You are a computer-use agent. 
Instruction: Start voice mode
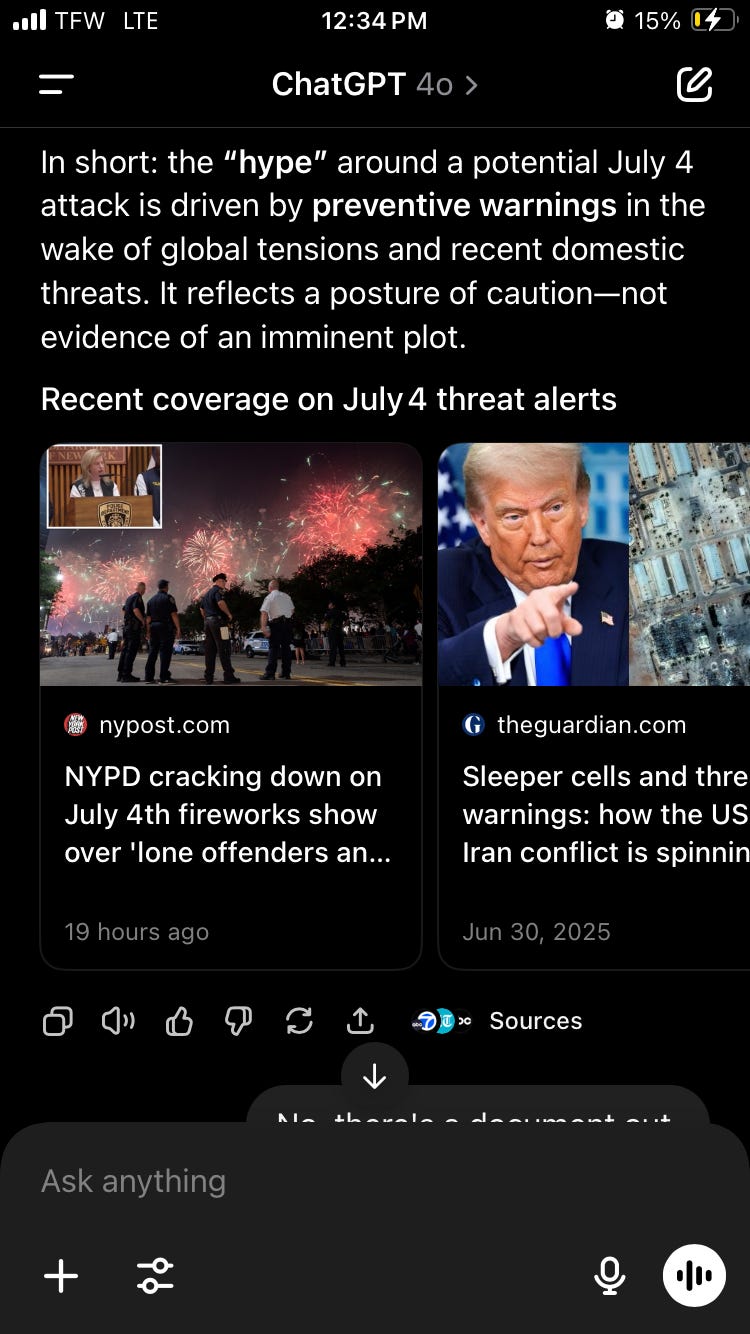pos(694,1276)
